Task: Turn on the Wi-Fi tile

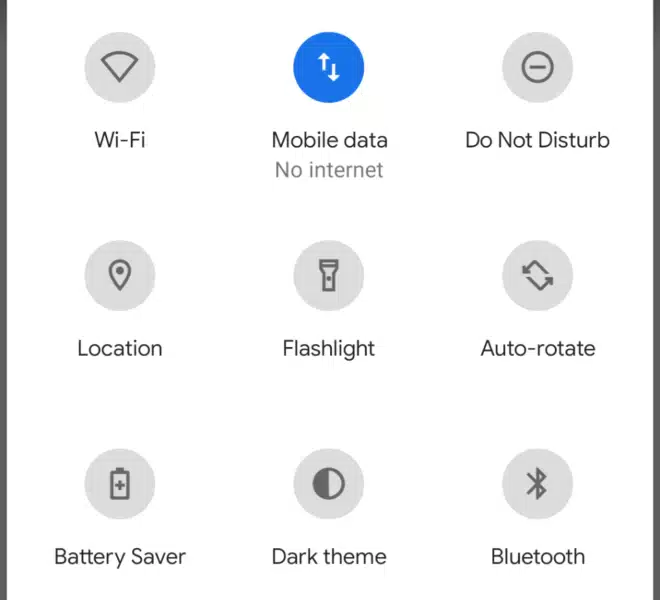Action: 120,67
